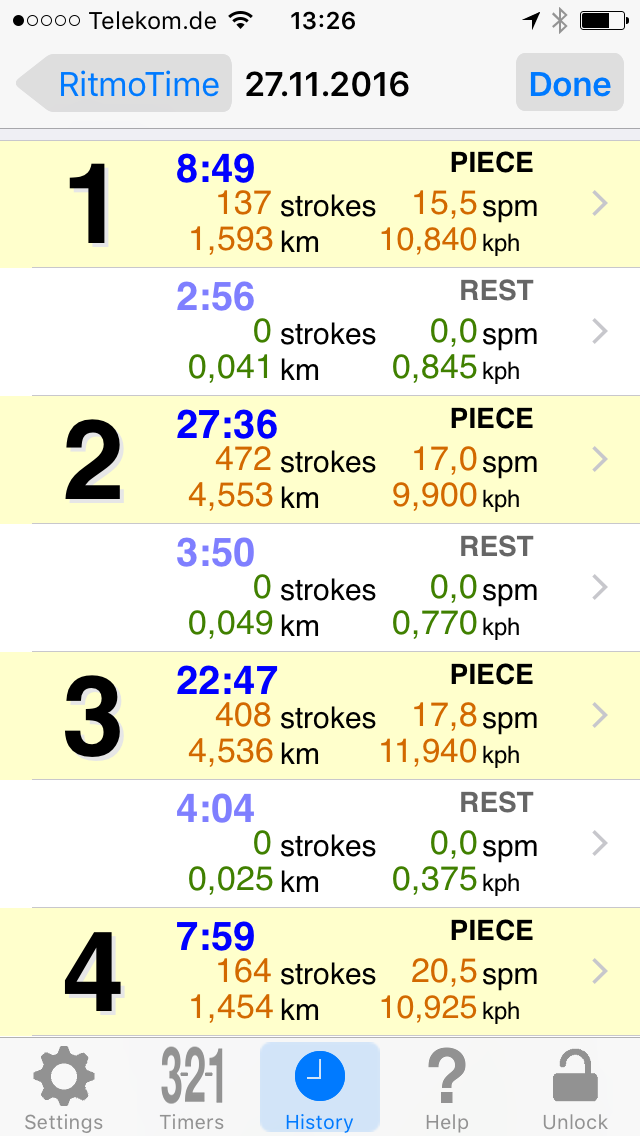The width and height of the screenshot is (640, 1136).
Task: Go back to RitmoTime
Action: pos(125,84)
